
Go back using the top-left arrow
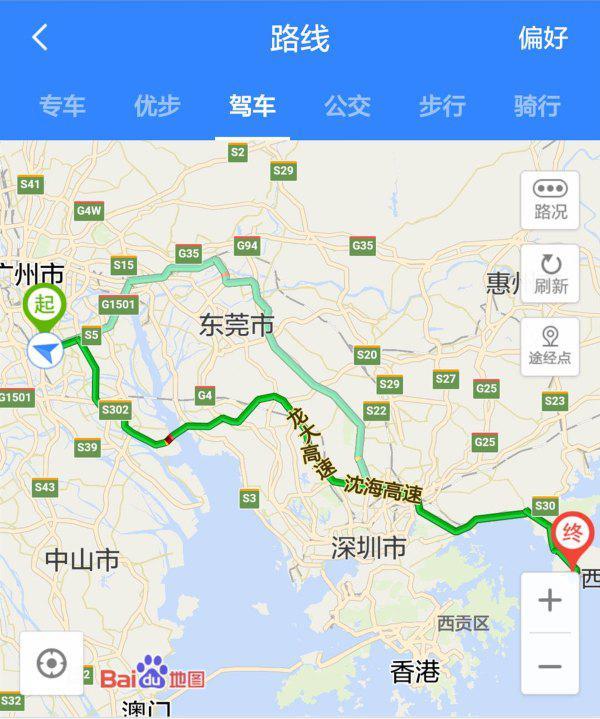[40, 38]
